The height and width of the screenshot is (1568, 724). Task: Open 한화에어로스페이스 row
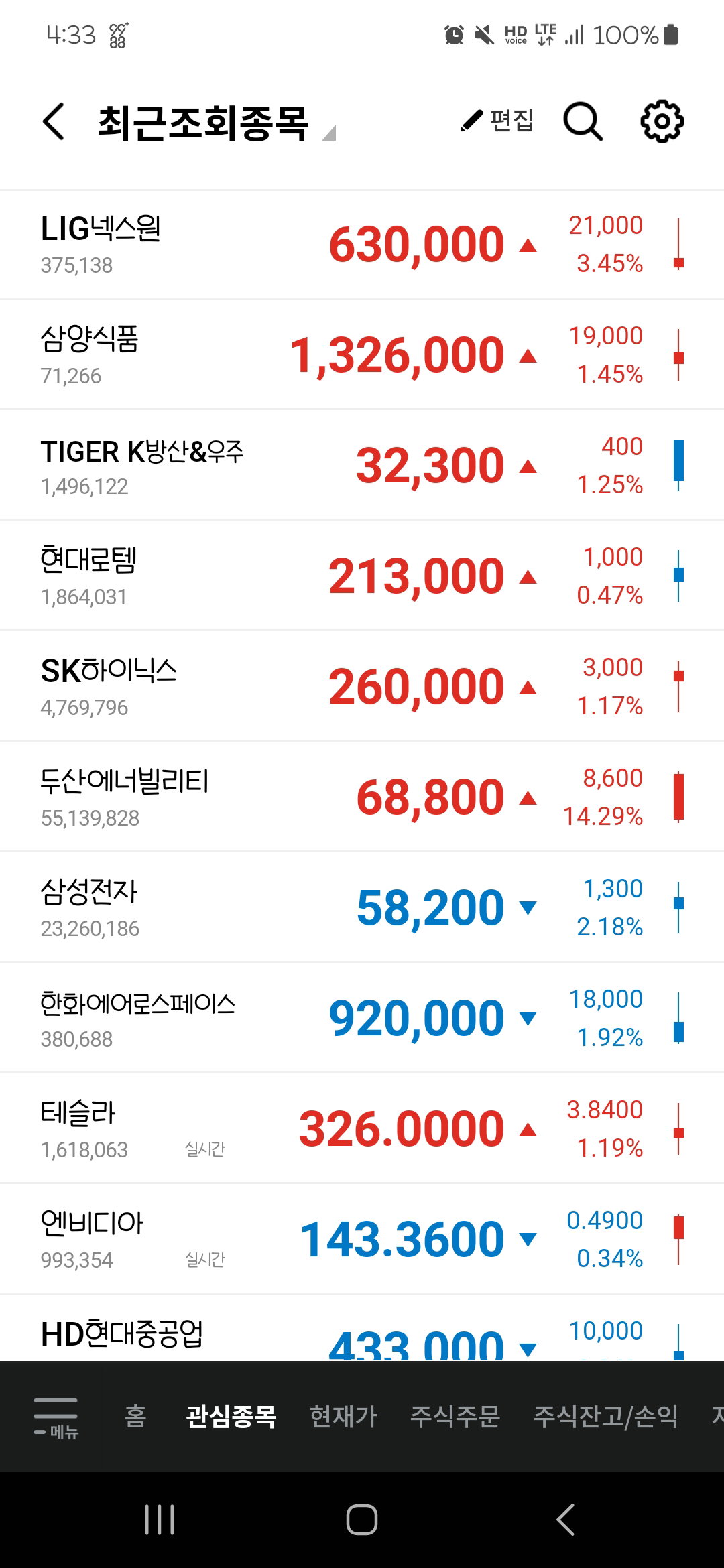pyautogui.click(x=362, y=1018)
